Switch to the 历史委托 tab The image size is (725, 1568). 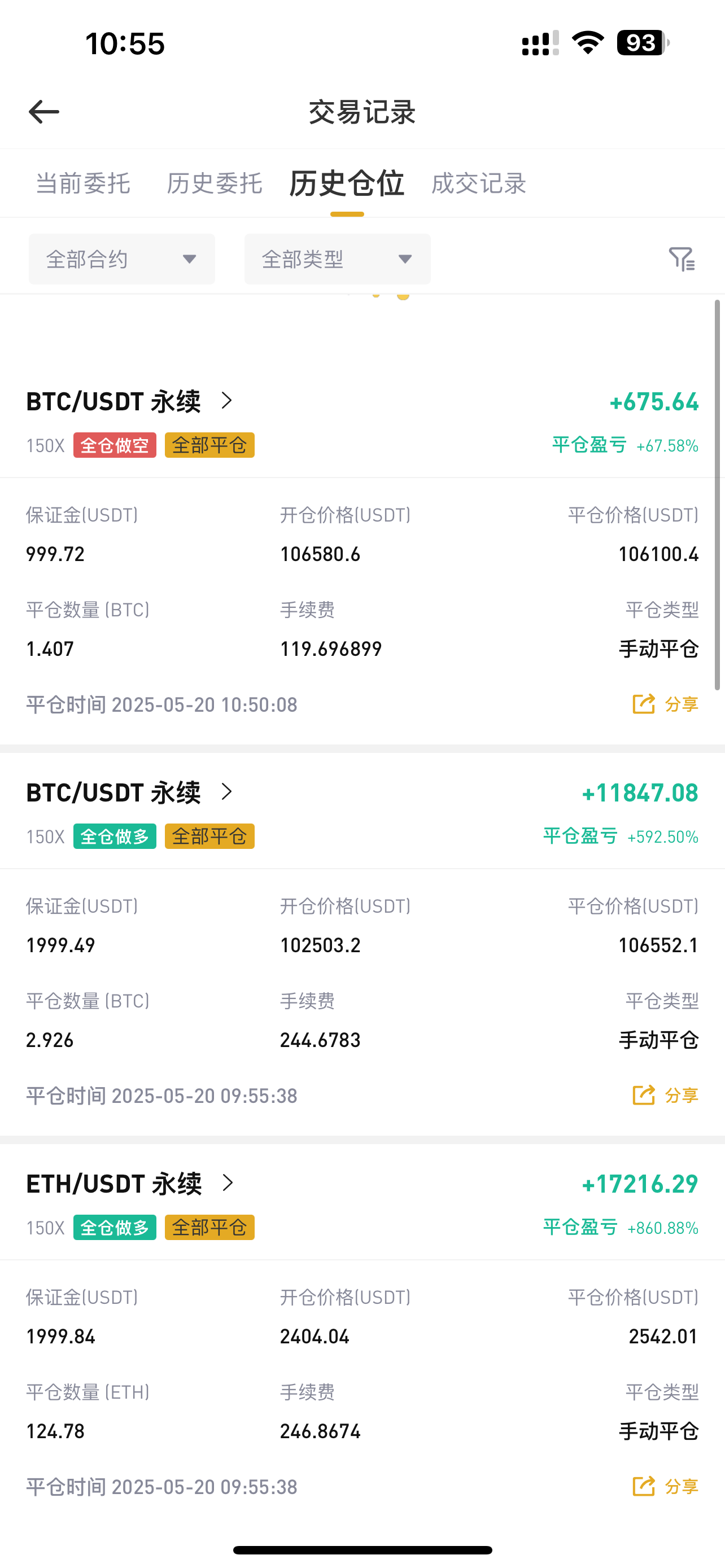click(x=214, y=183)
